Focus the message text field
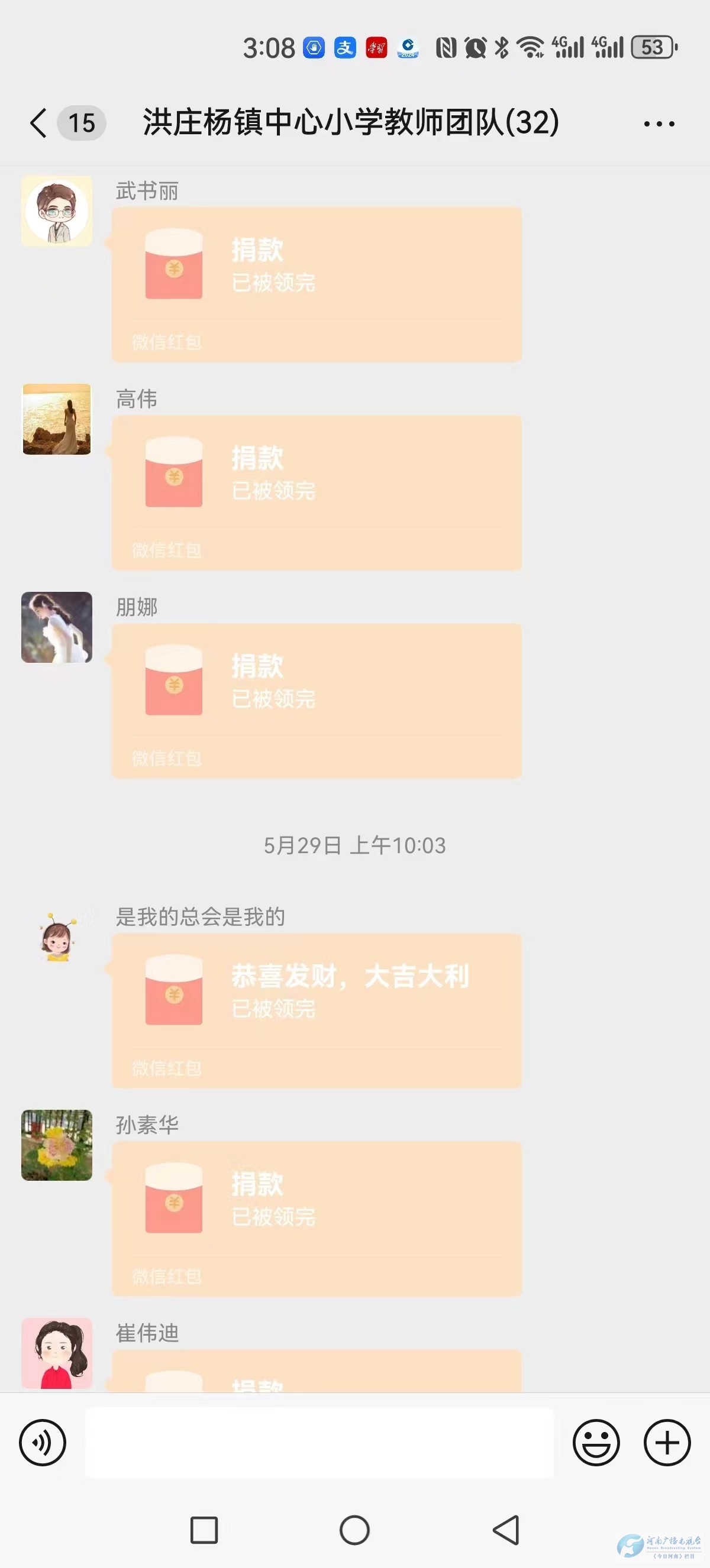Screen dimensions: 710x1568 tap(319, 1443)
